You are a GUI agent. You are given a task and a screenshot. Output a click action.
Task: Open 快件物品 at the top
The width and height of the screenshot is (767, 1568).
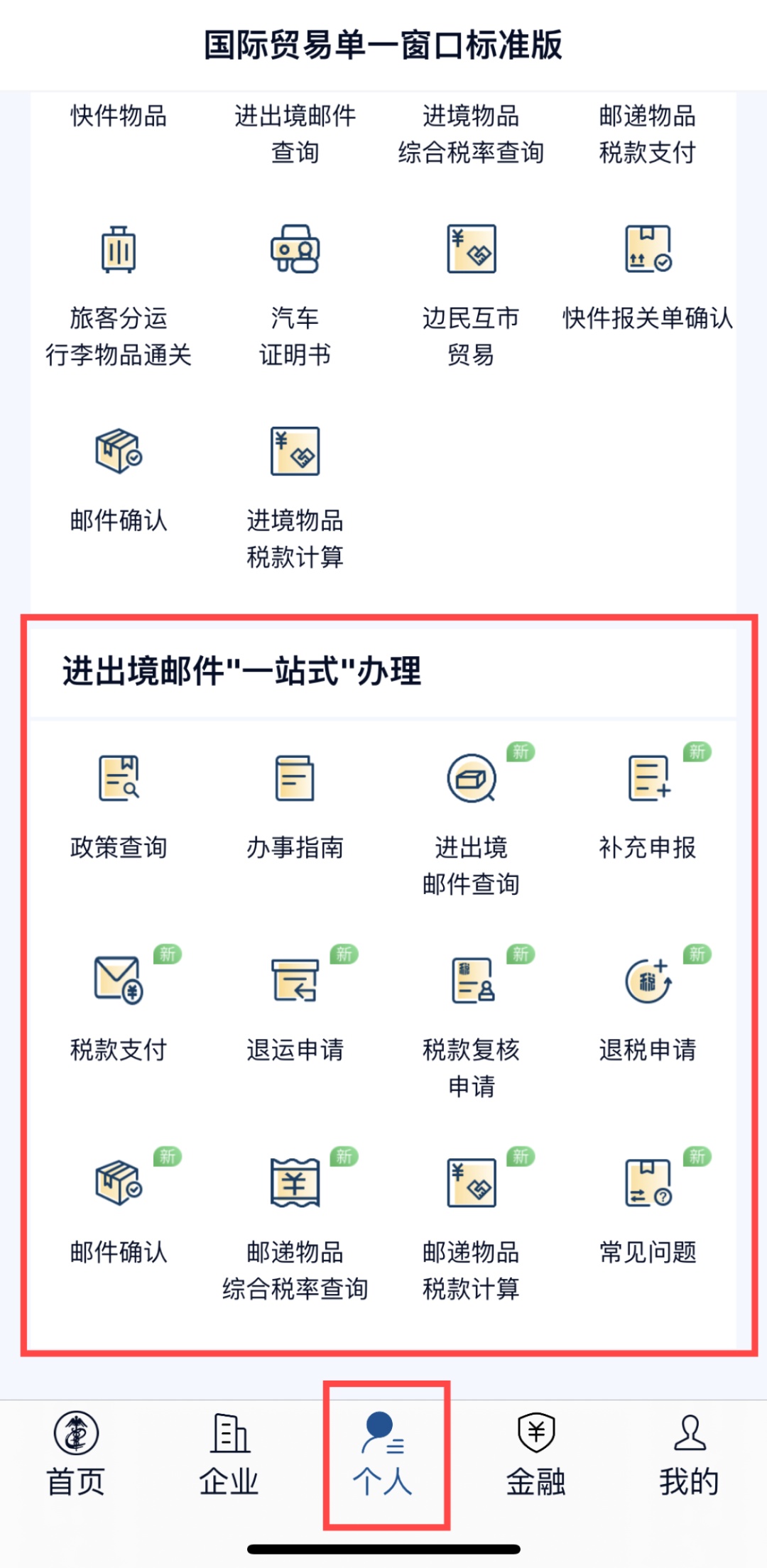[x=119, y=116]
